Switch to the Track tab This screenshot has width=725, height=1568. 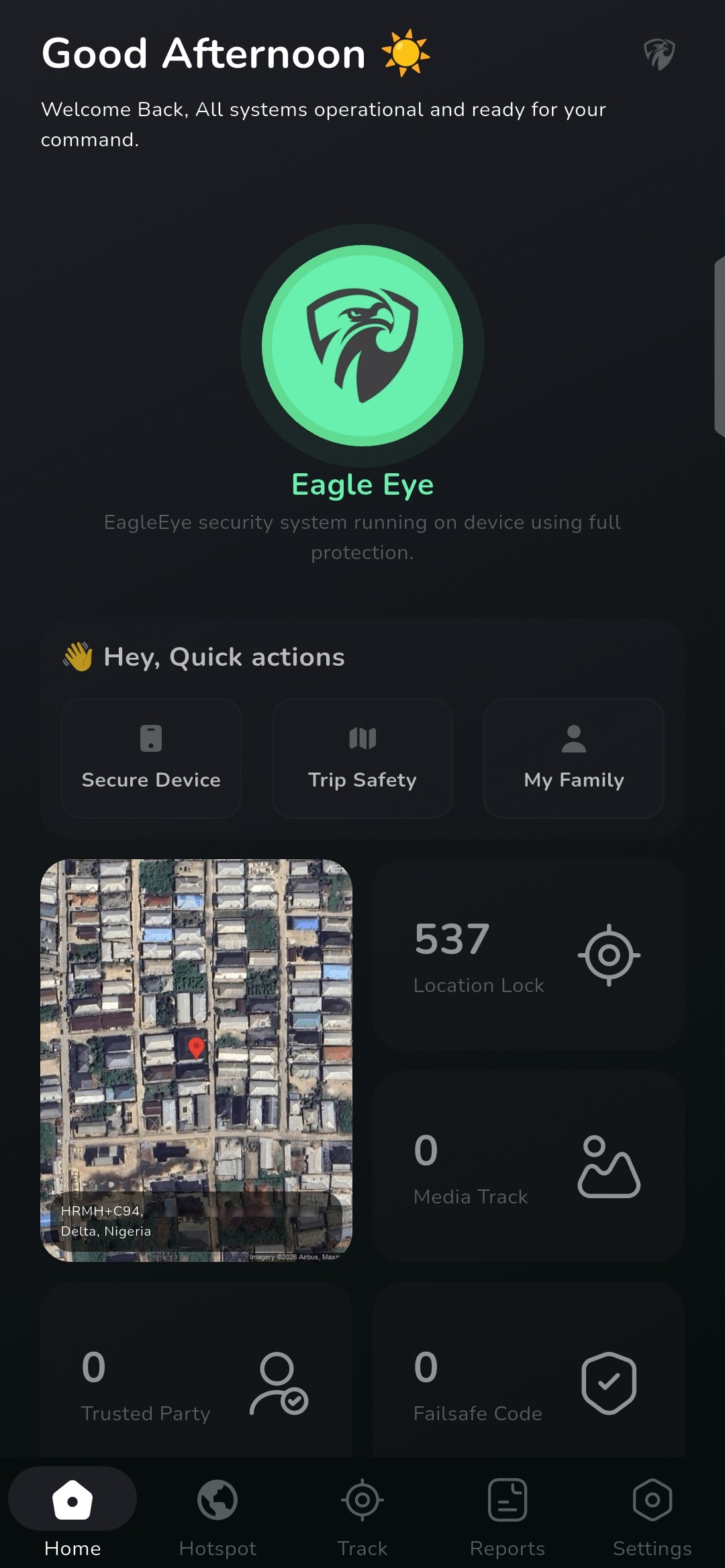(x=362, y=1514)
